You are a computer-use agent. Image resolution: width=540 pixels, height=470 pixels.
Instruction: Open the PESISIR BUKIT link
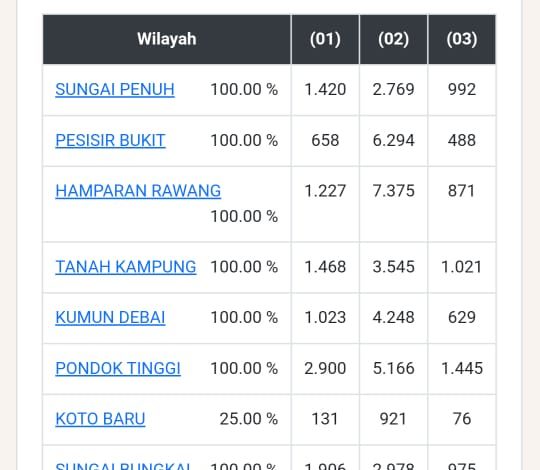click(x=110, y=140)
